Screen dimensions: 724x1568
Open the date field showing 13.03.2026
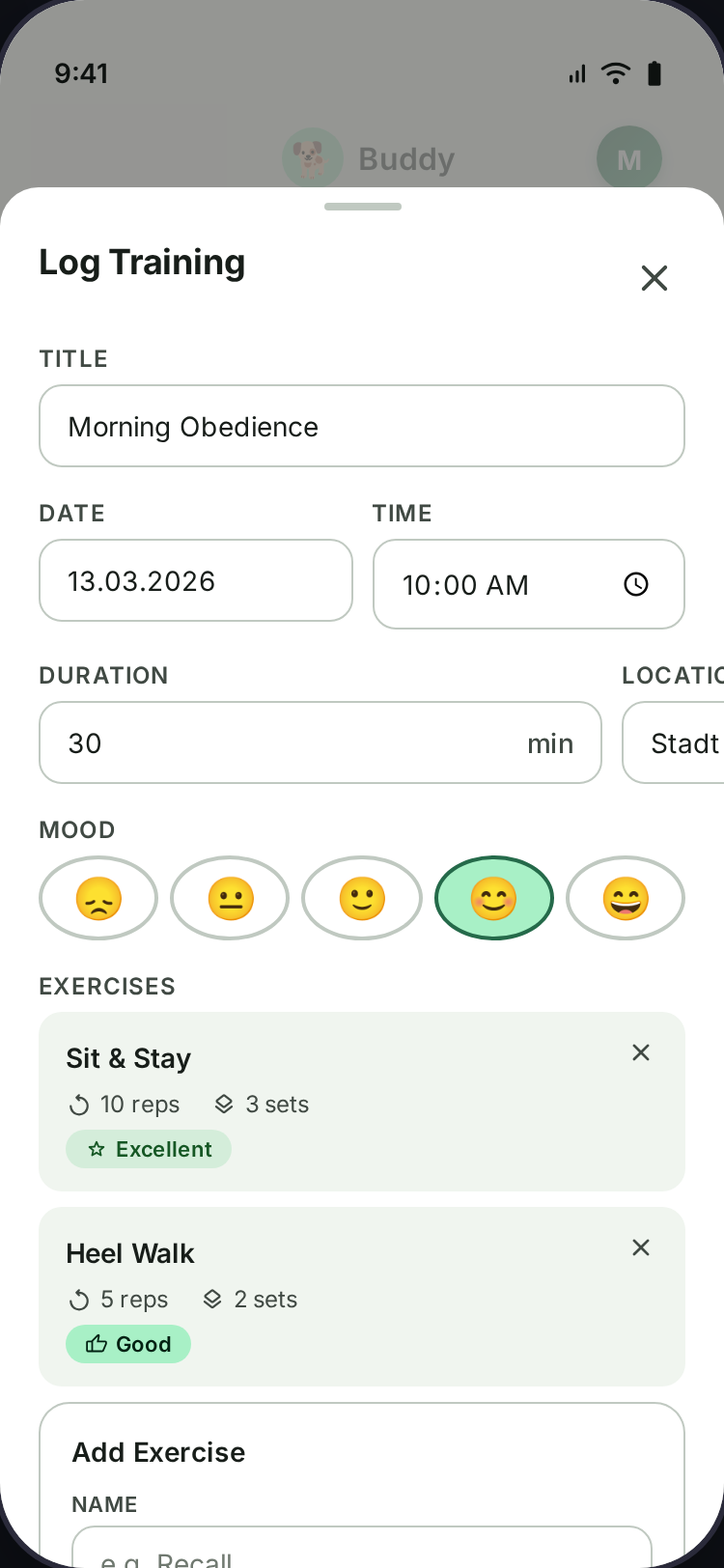pos(196,580)
